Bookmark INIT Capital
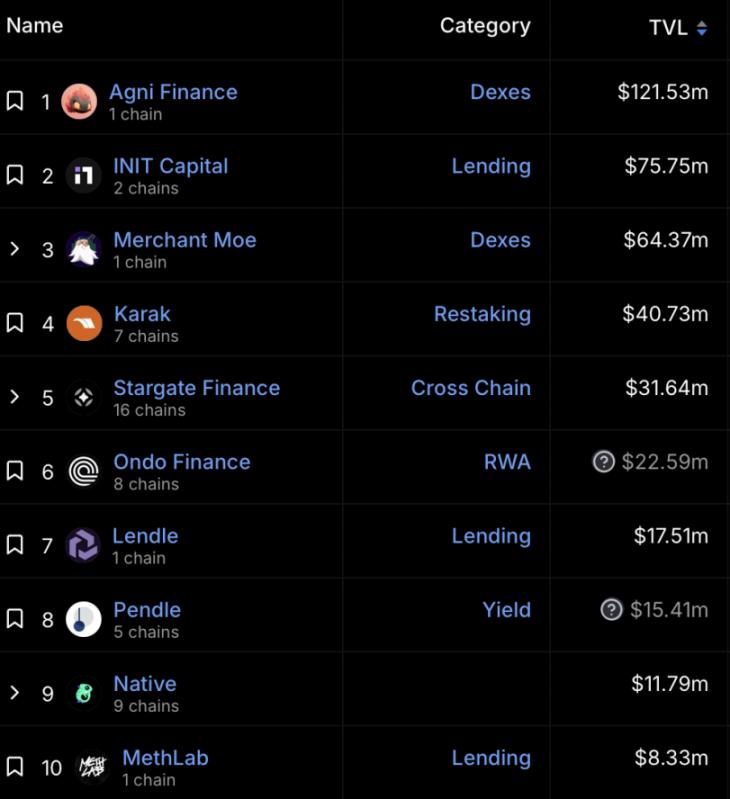The height and width of the screenshot is (799, 730). click(15, 175)
